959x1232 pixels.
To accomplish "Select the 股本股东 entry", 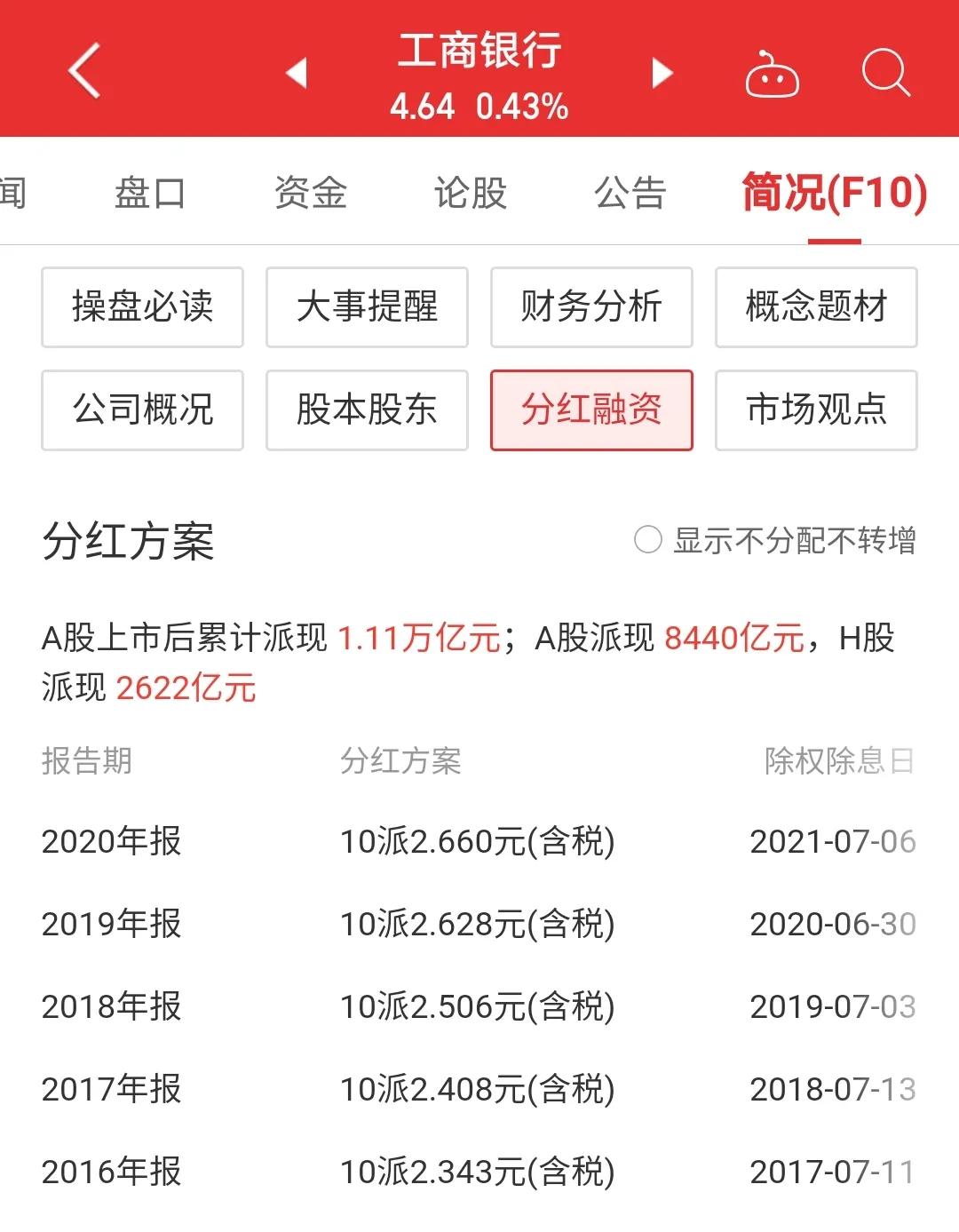I will 367,409.
